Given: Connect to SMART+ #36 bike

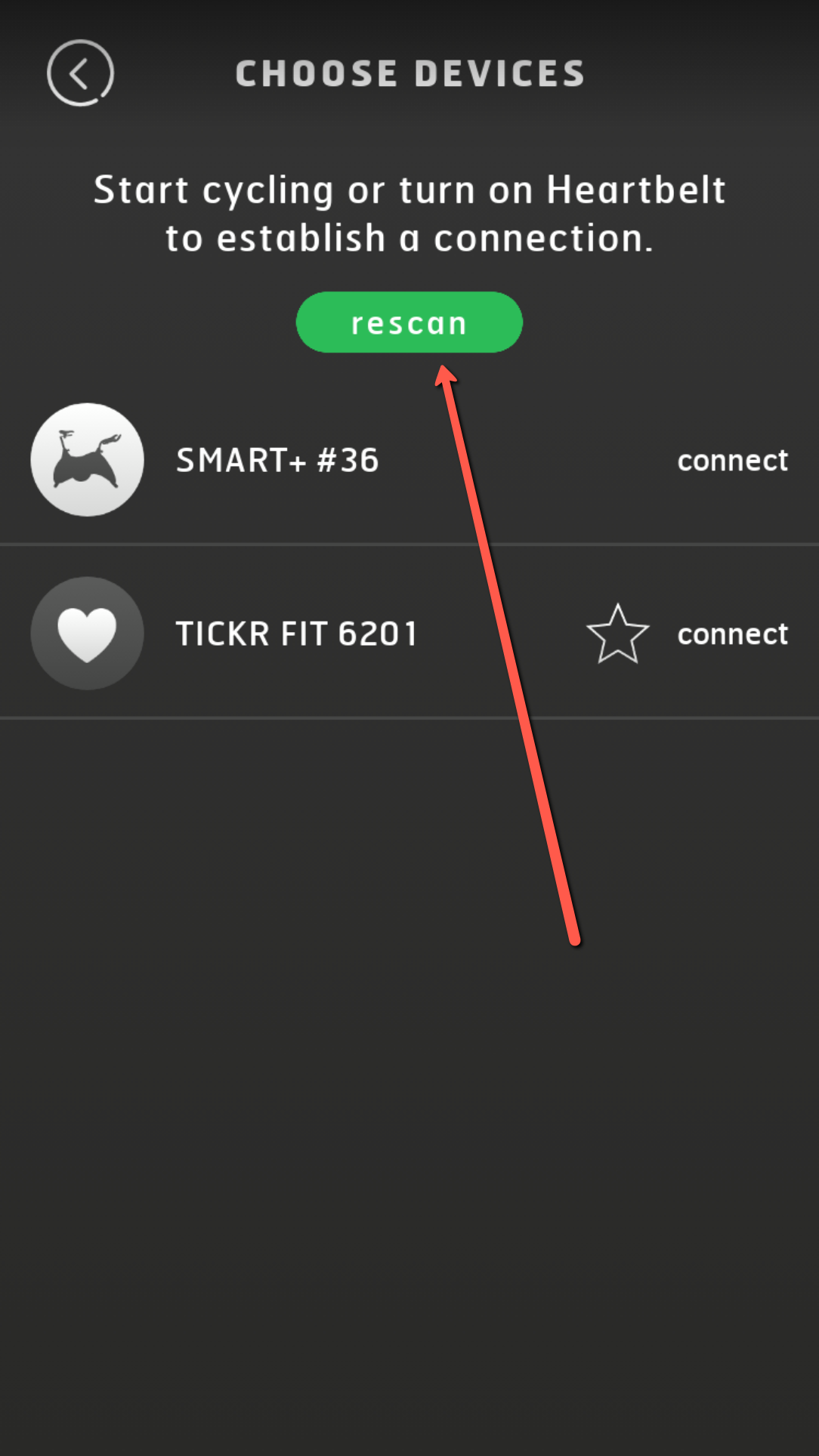Looking at the screenshot, I should pos(732,461).
